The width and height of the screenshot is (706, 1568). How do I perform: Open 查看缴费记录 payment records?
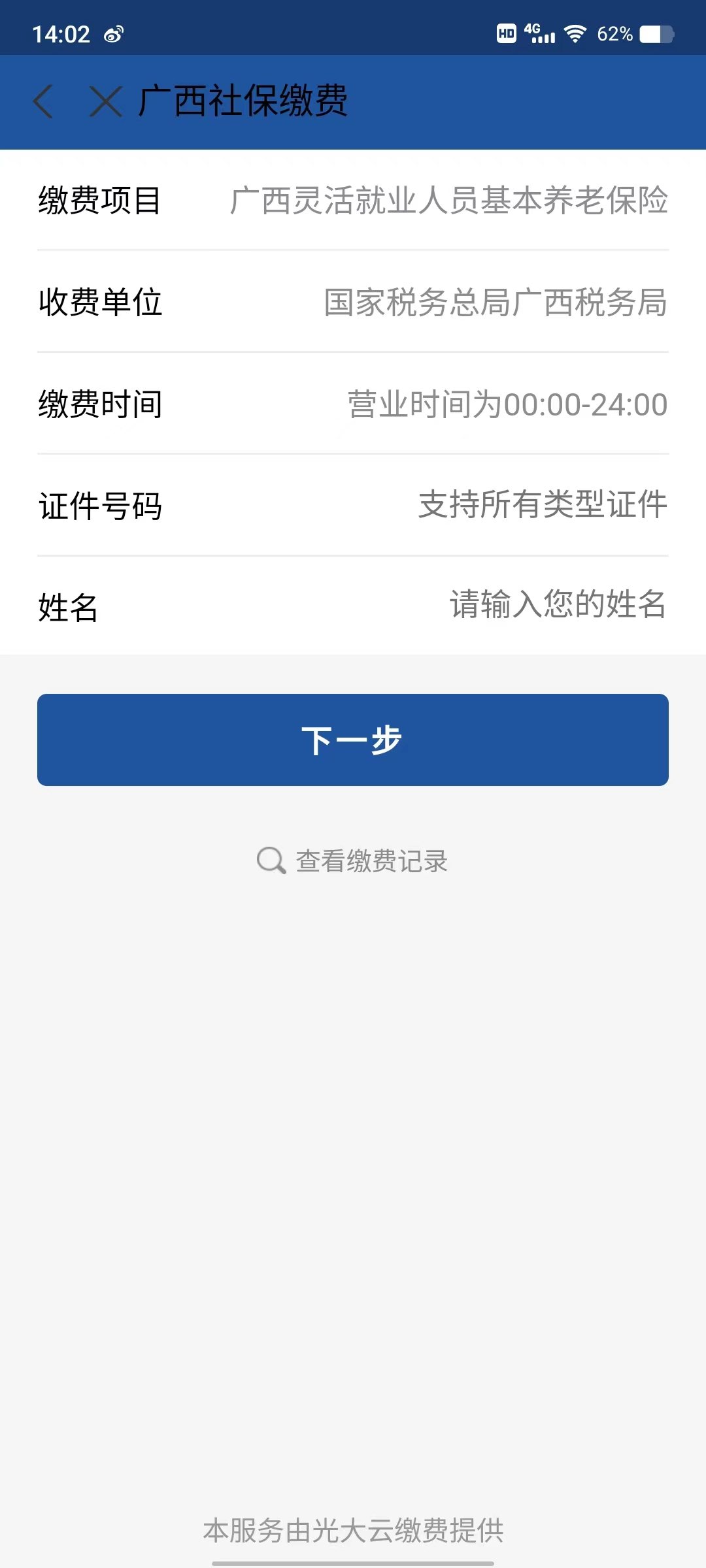coord(353,860)
